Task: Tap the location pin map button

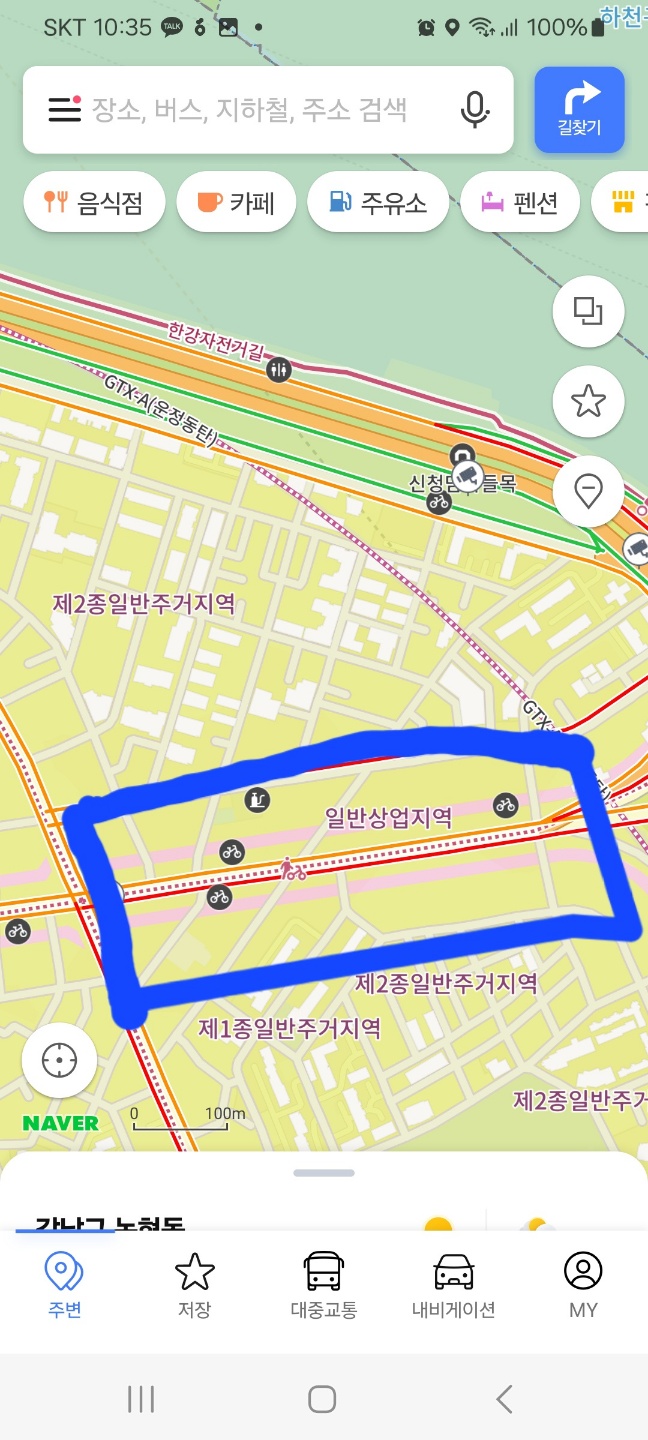Action: tap(588, 491)
